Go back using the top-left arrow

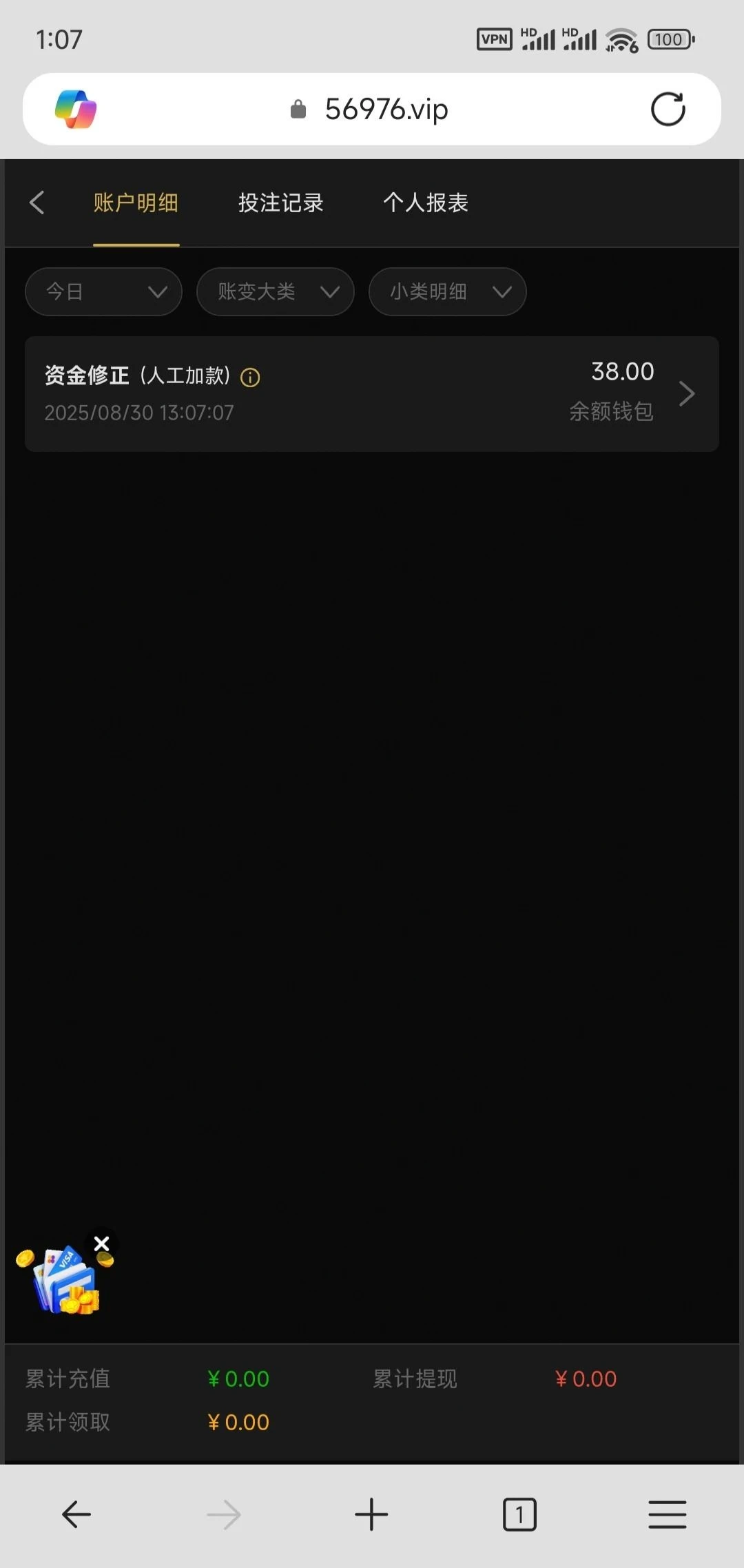click(x=37, y=203)
